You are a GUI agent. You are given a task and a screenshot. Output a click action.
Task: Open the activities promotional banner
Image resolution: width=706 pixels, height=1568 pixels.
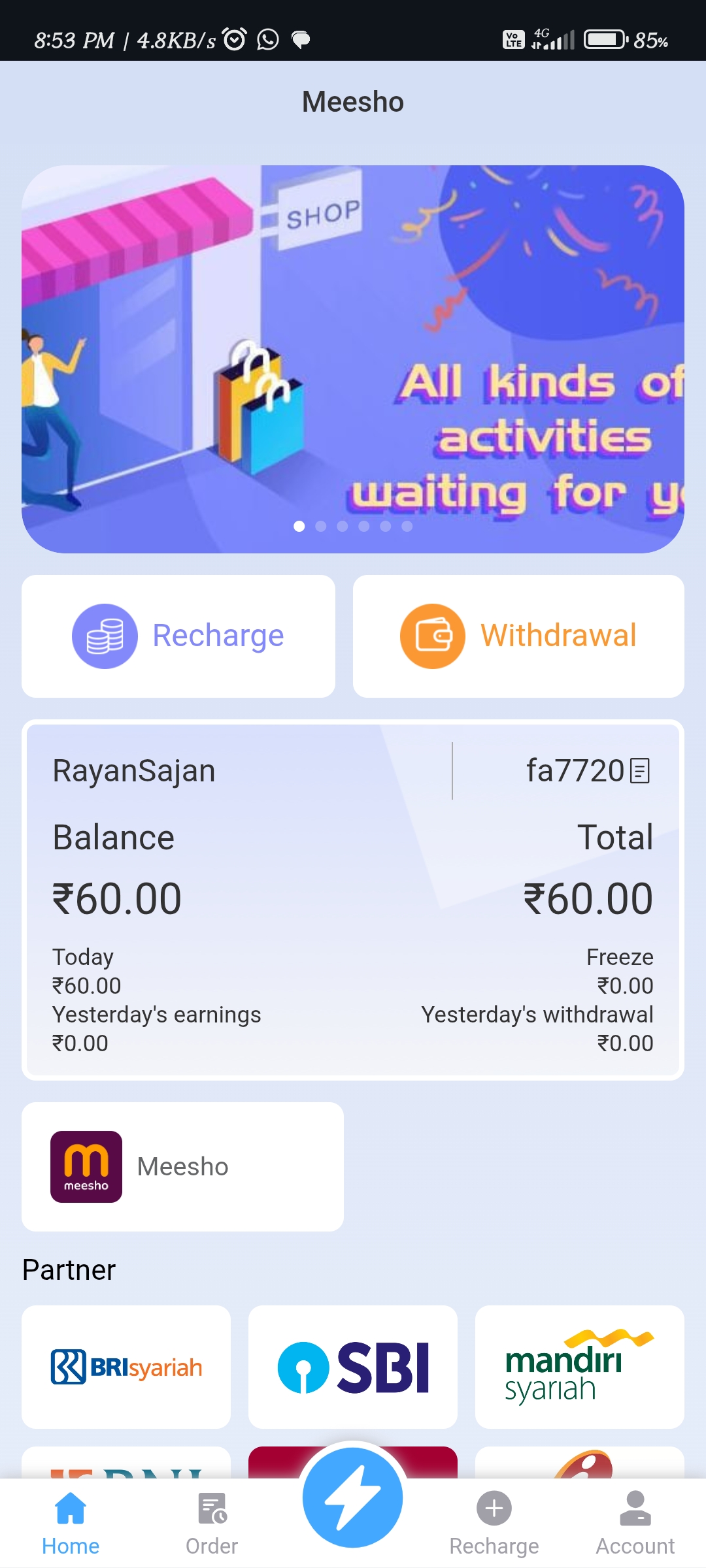point(353,358)
